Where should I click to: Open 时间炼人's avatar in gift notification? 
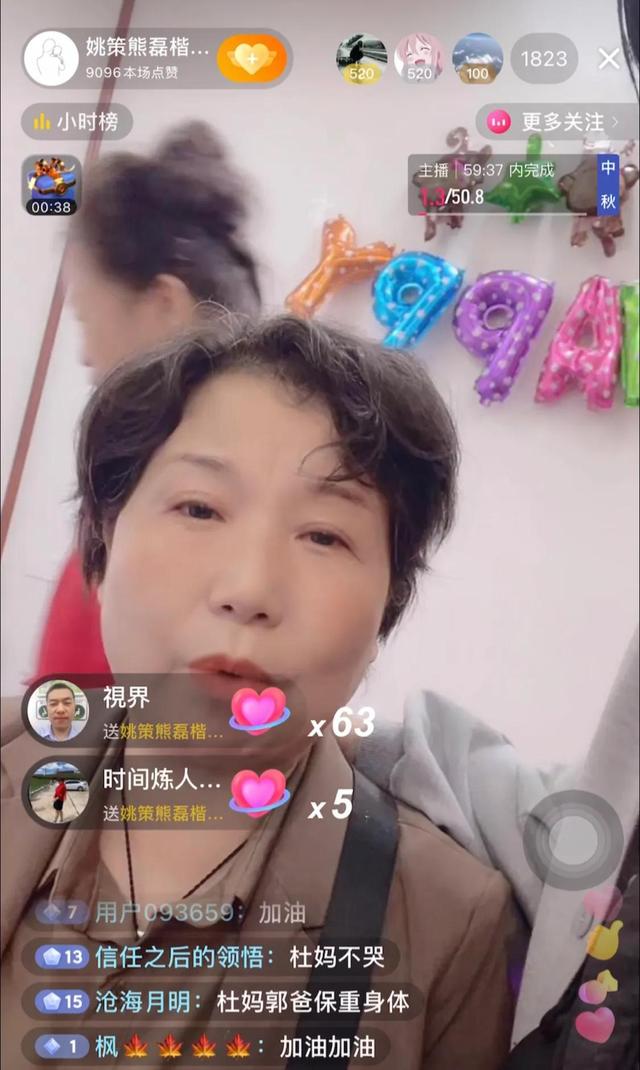tap(57, 791)
